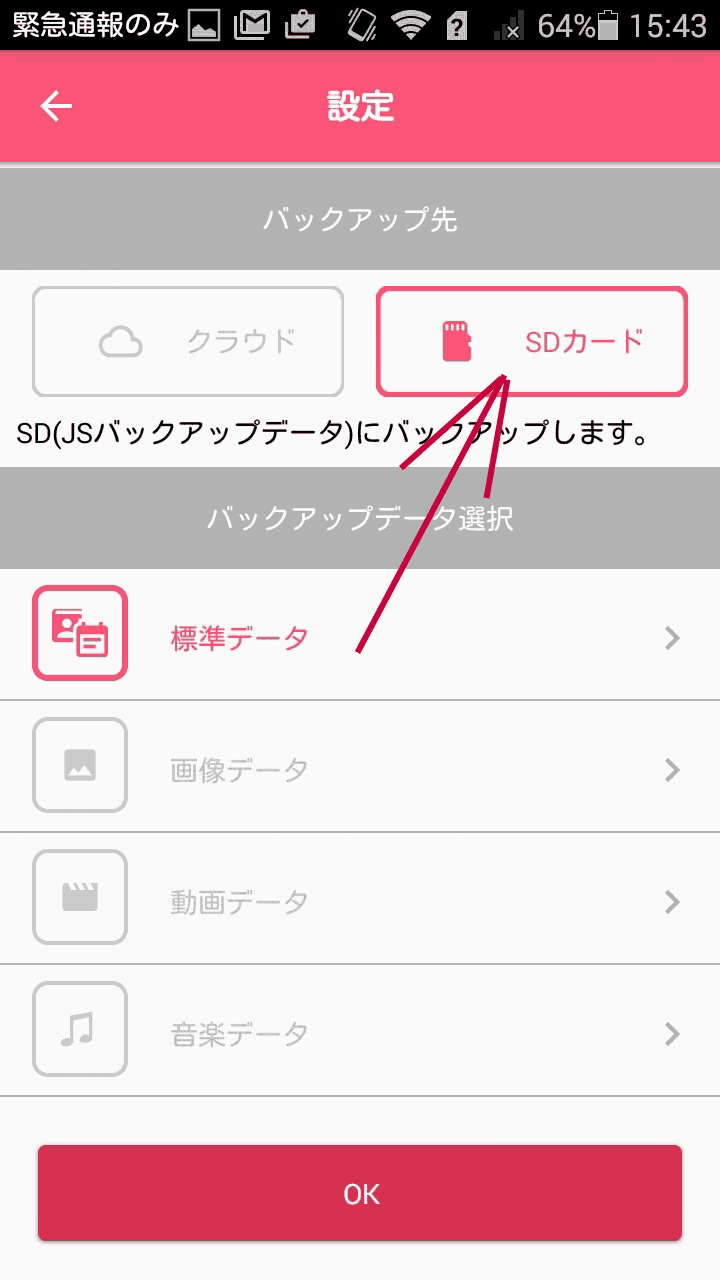Viewport: 720px width, 1280px height.
Task: Select クラウド as the backup destination
Action: pyautogui.click(x=188, y=342)
